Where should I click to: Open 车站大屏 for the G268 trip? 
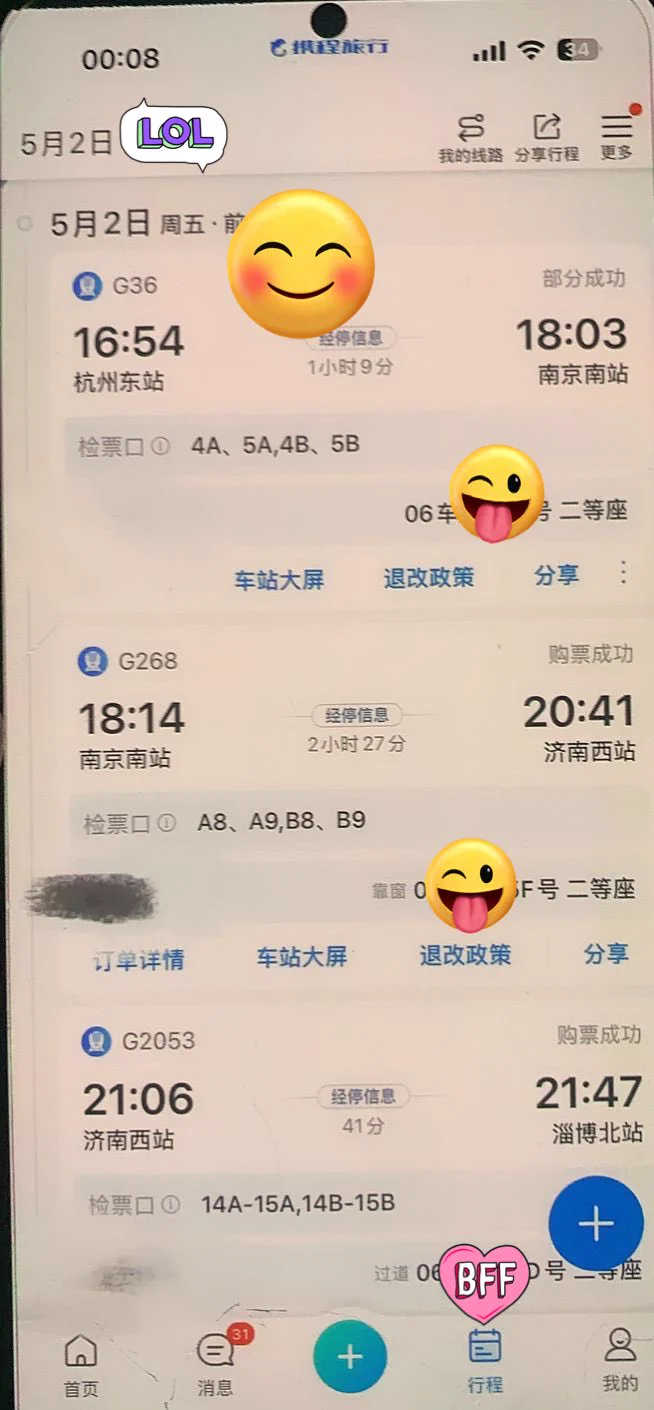(301, 957)
